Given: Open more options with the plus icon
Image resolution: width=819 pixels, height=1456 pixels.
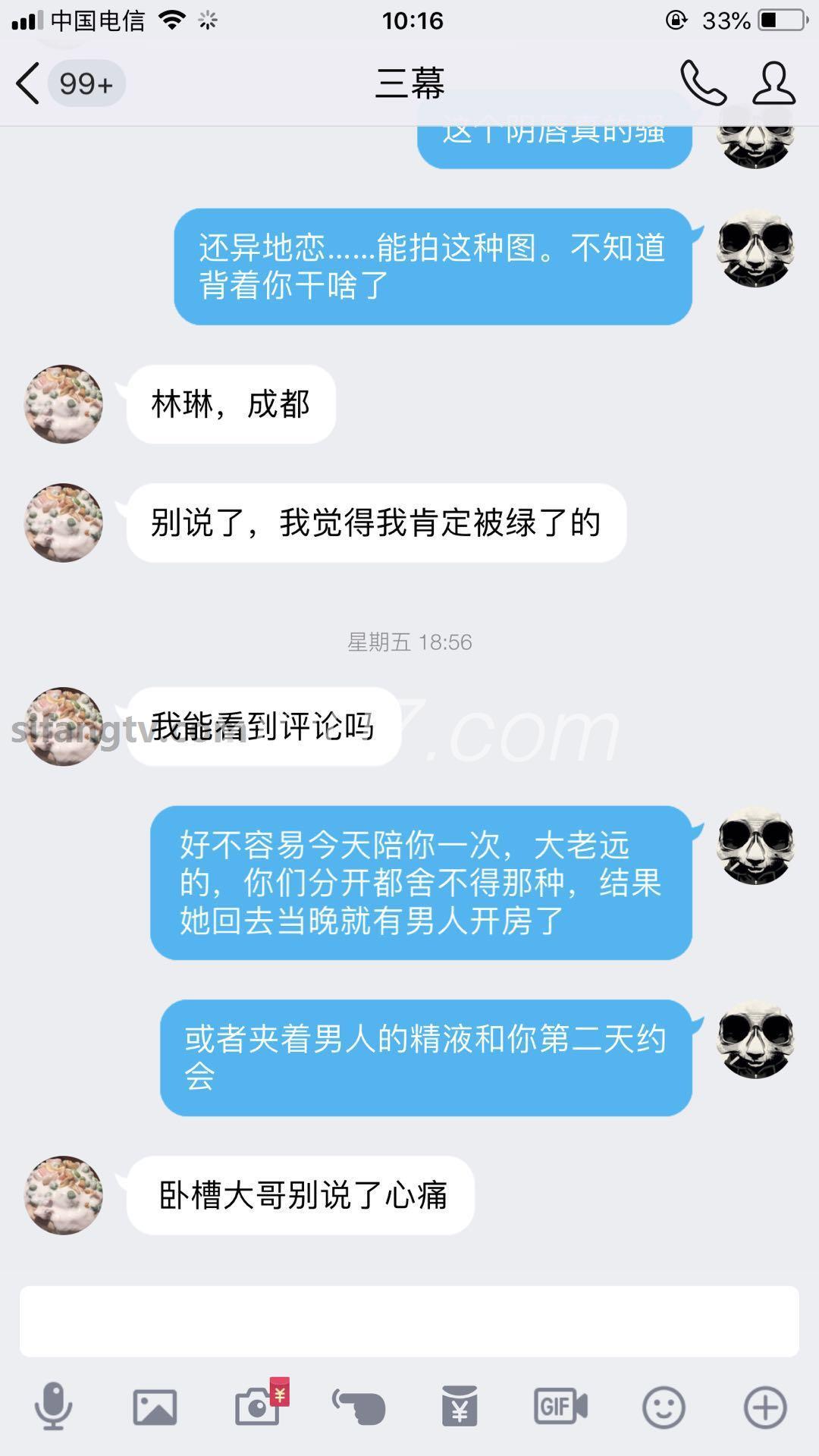Looking at the screenshot, I should [x=765, y=1407].
